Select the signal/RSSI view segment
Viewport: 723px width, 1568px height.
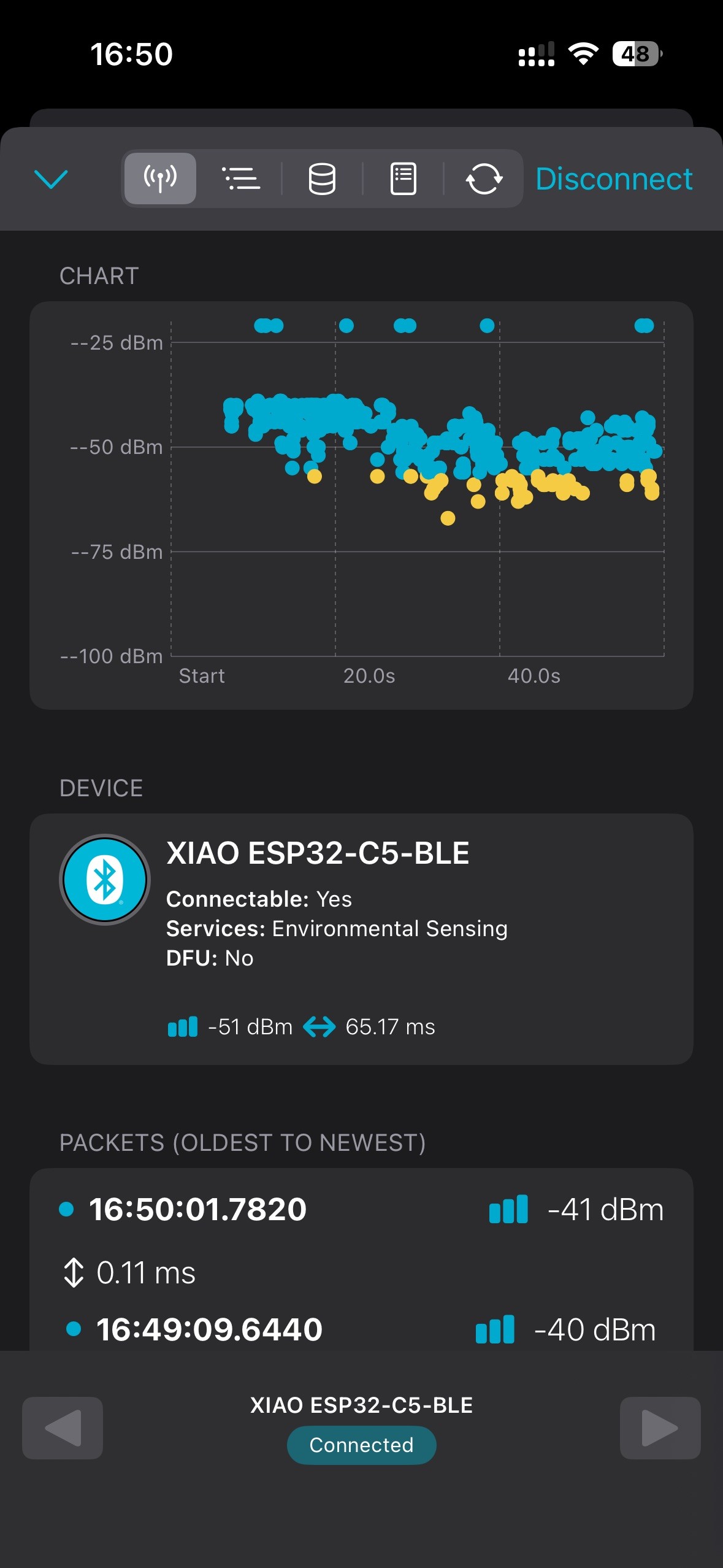coord(160,179)
